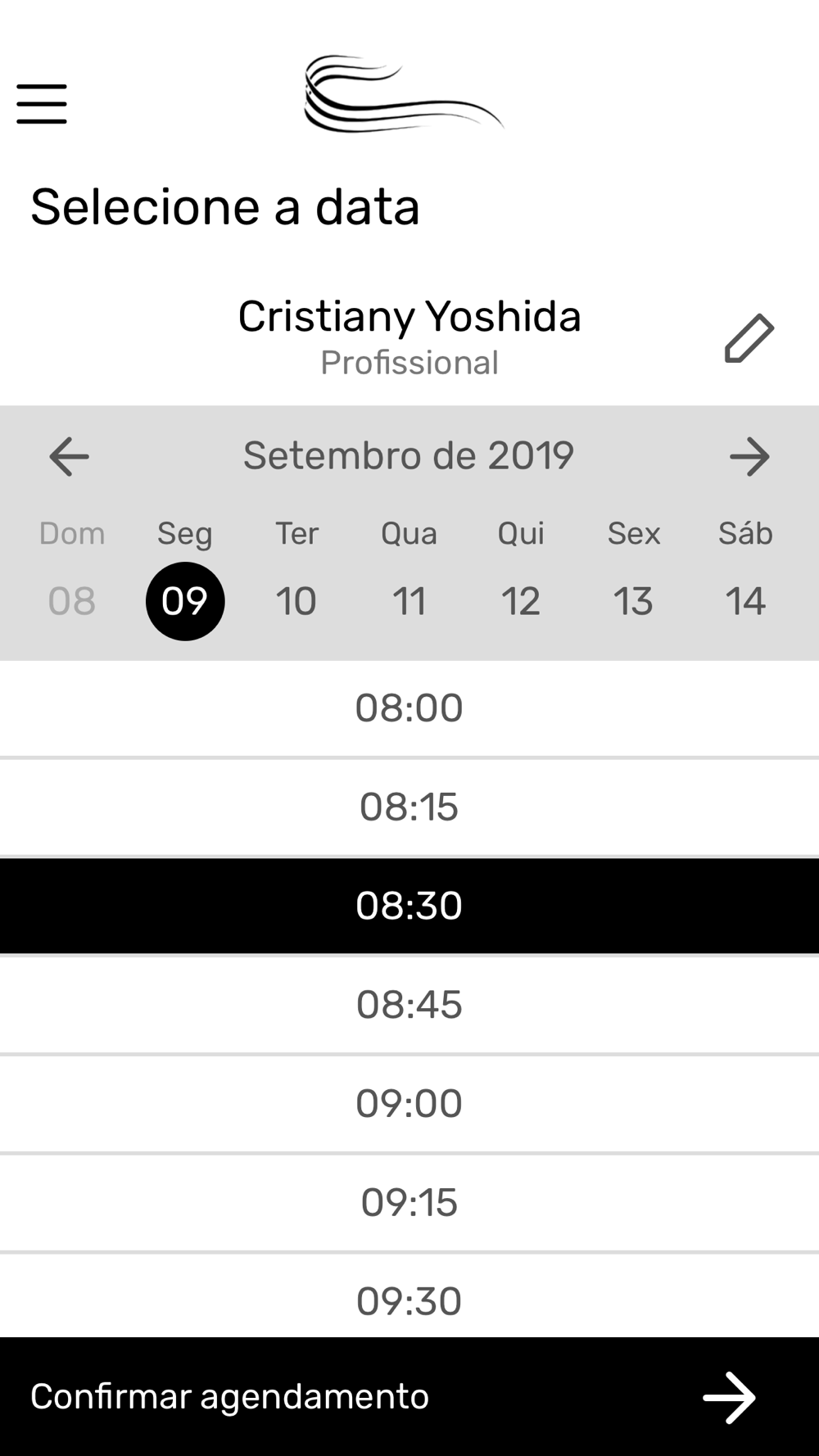Choose the 09:15 time slot
This screenshot has width=819, height=1456.
click(409, 1203)
